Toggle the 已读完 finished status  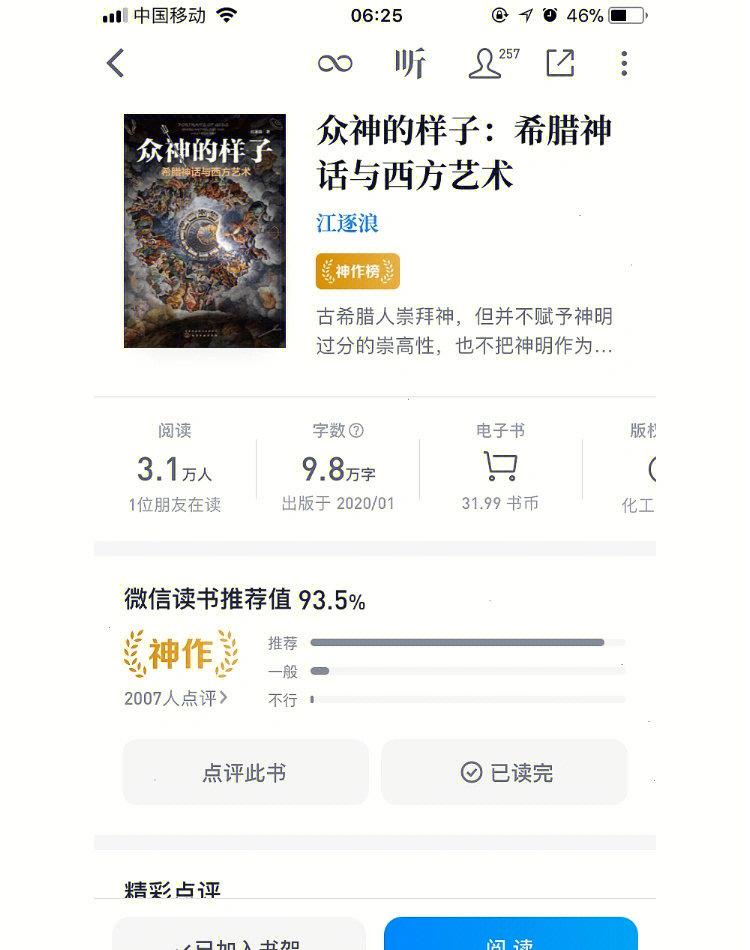pos(505,772)
